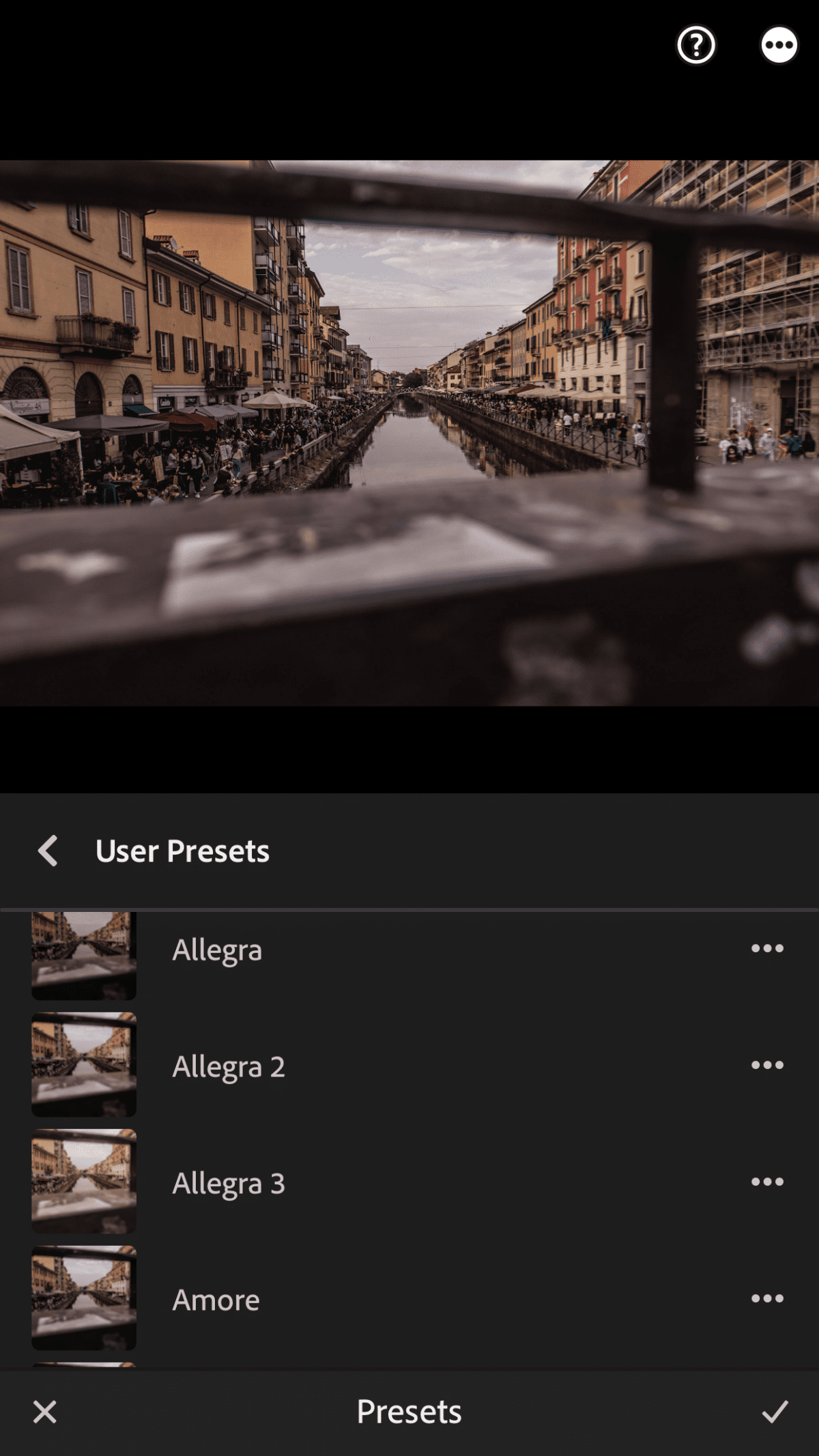This screenshot has width=819, height=1456.
Task: Open the help question mark icon
Action: point(695,45)
